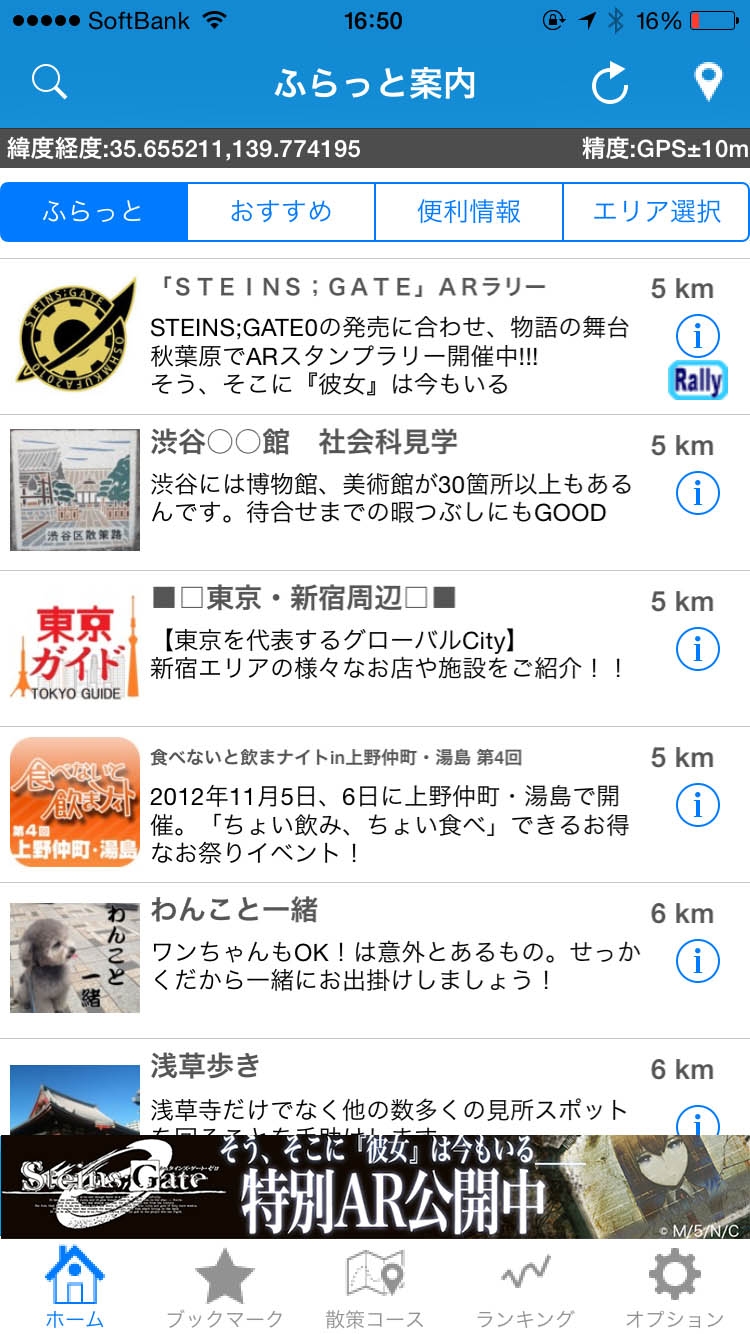Screen dimensions: 750x1334
Task: Open the オプション settings tab
Action: click(x=675, y=1288)
